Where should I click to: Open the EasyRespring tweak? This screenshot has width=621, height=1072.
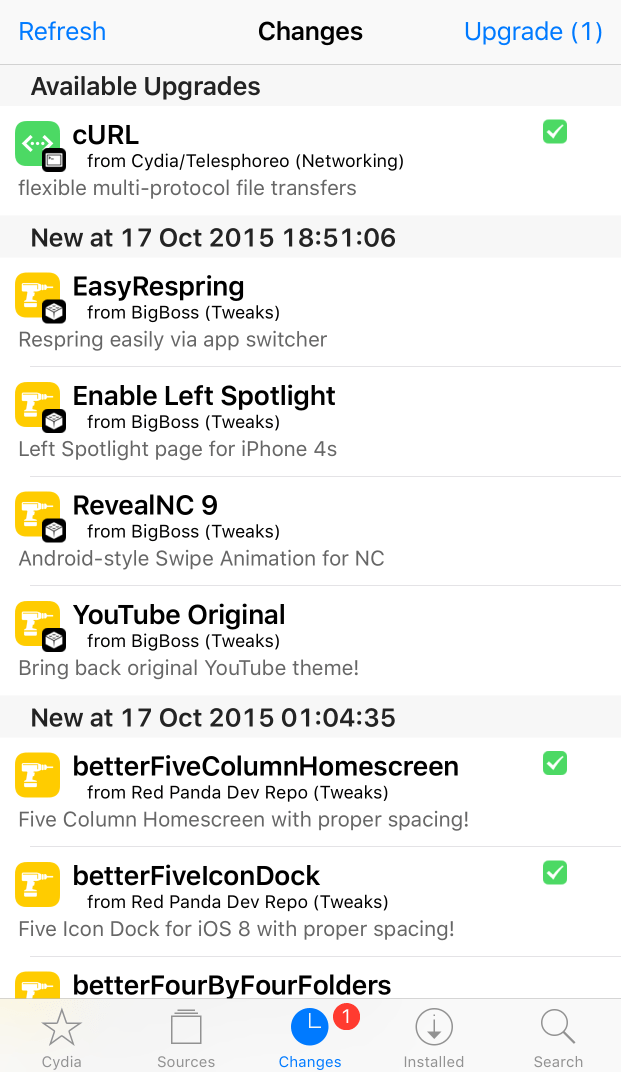coord(310,312)
